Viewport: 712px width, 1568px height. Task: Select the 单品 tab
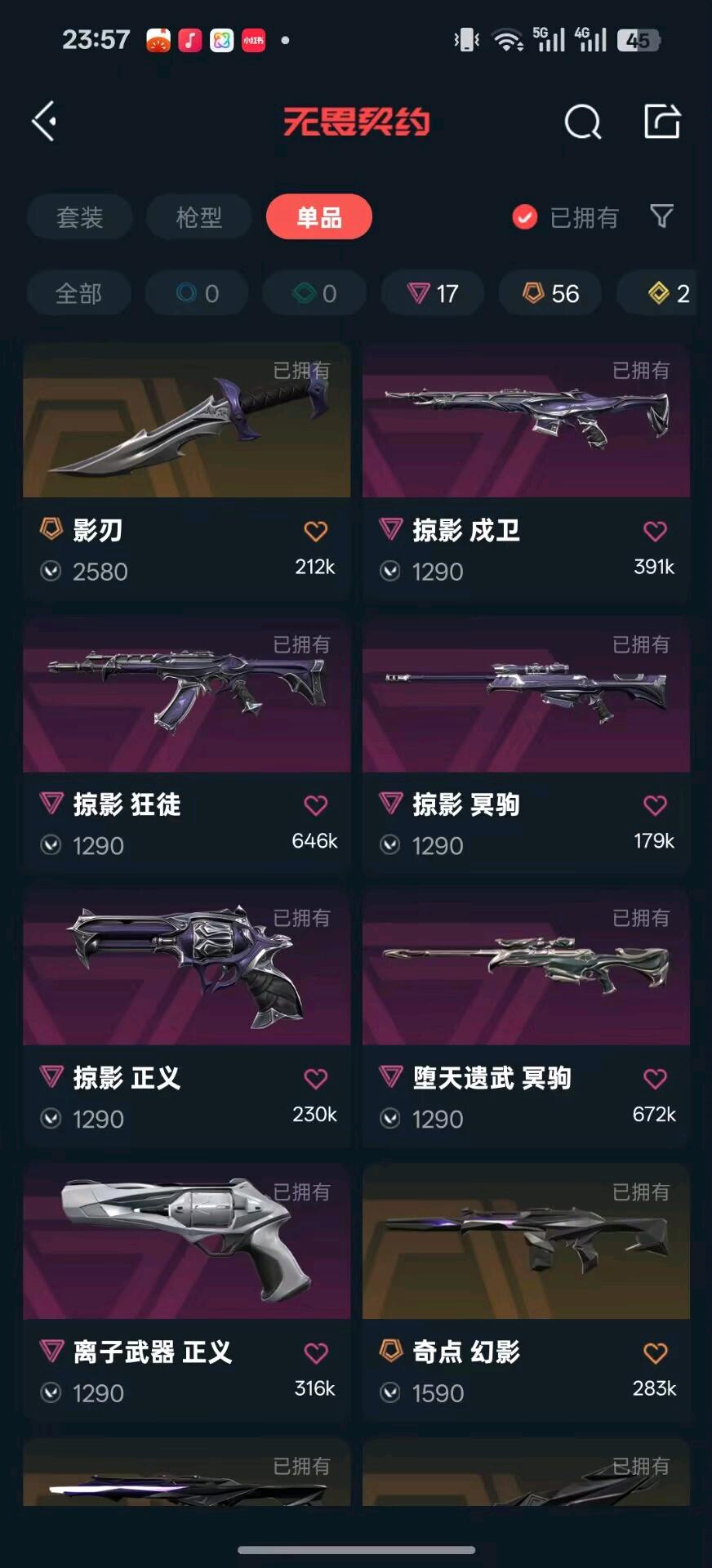(x=318, y=217)
